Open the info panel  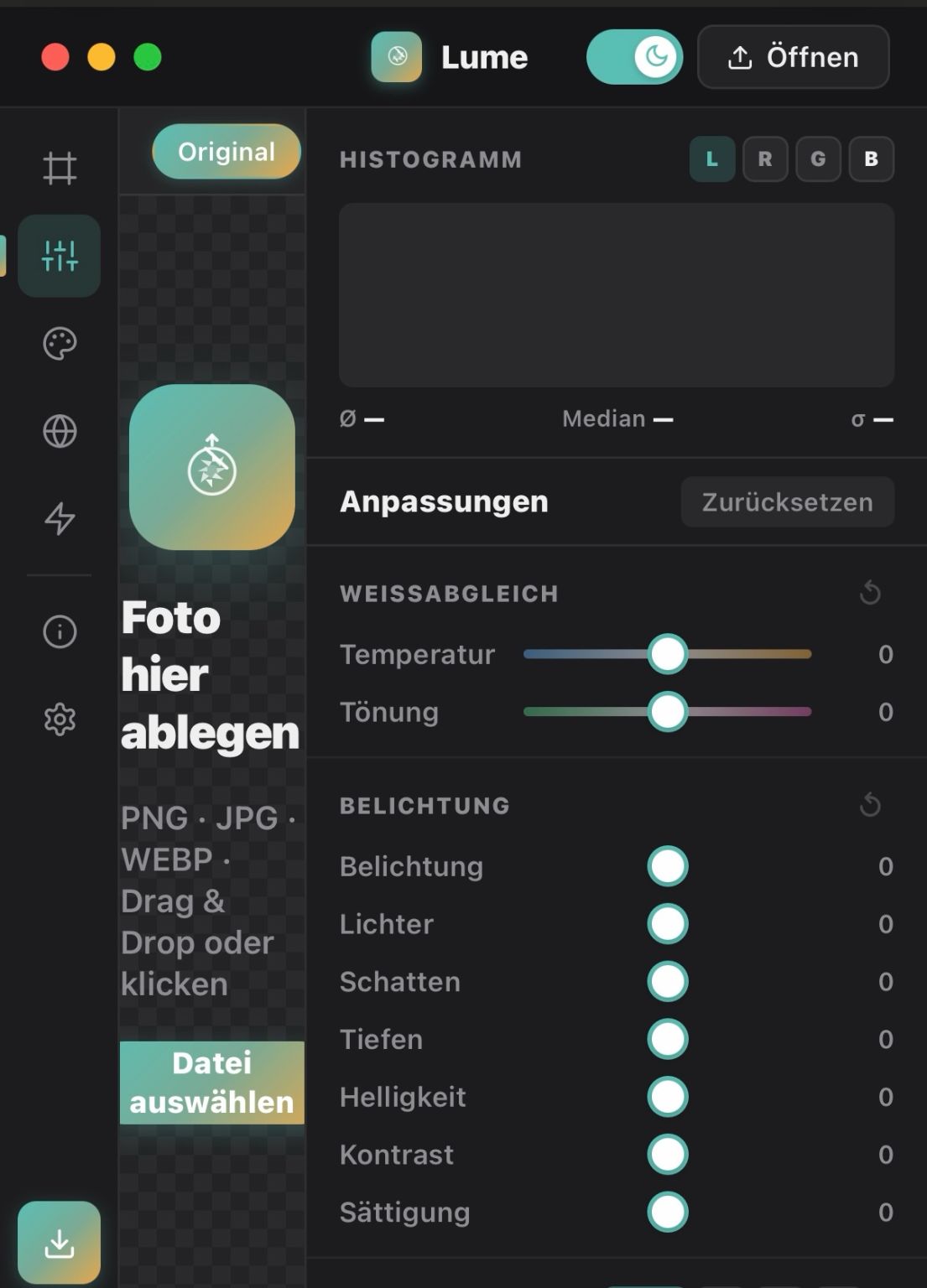tap(60, 631)
